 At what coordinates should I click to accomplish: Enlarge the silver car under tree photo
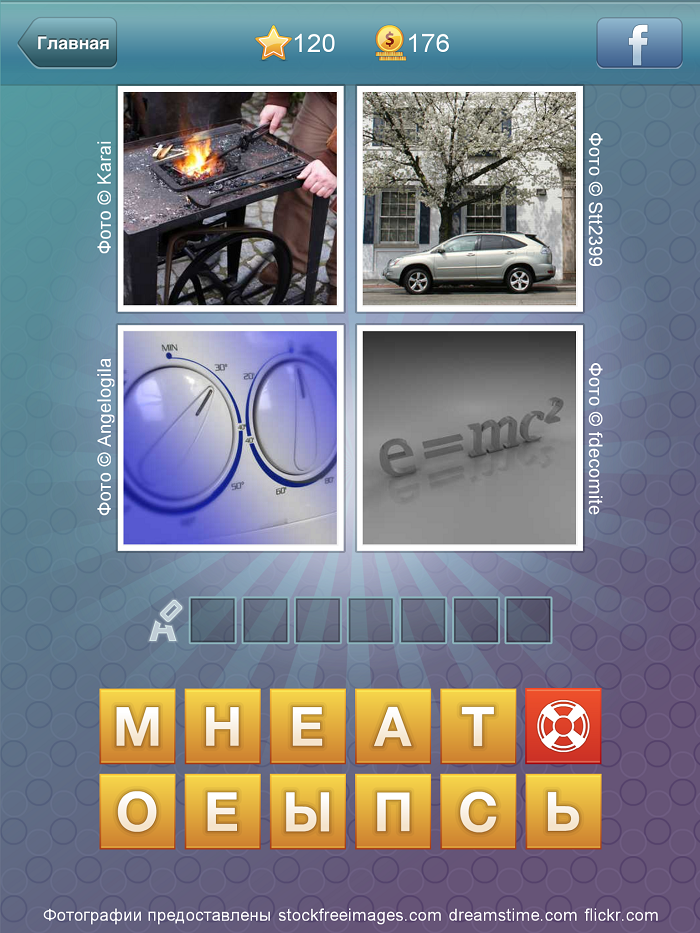pos(469,198)
